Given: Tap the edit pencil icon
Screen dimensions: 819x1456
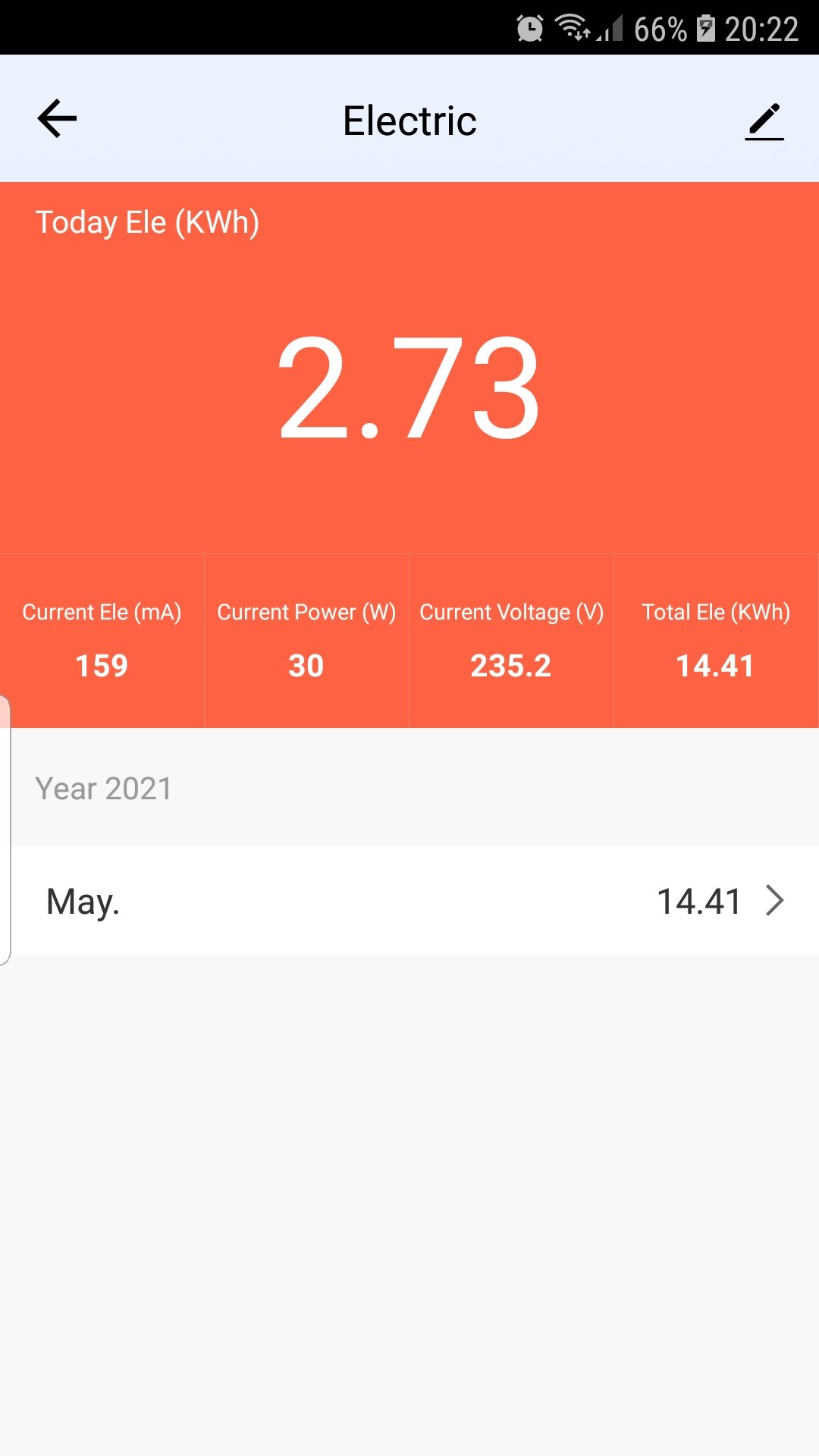Looking at the screenshot, I should (x=764, y=121).
